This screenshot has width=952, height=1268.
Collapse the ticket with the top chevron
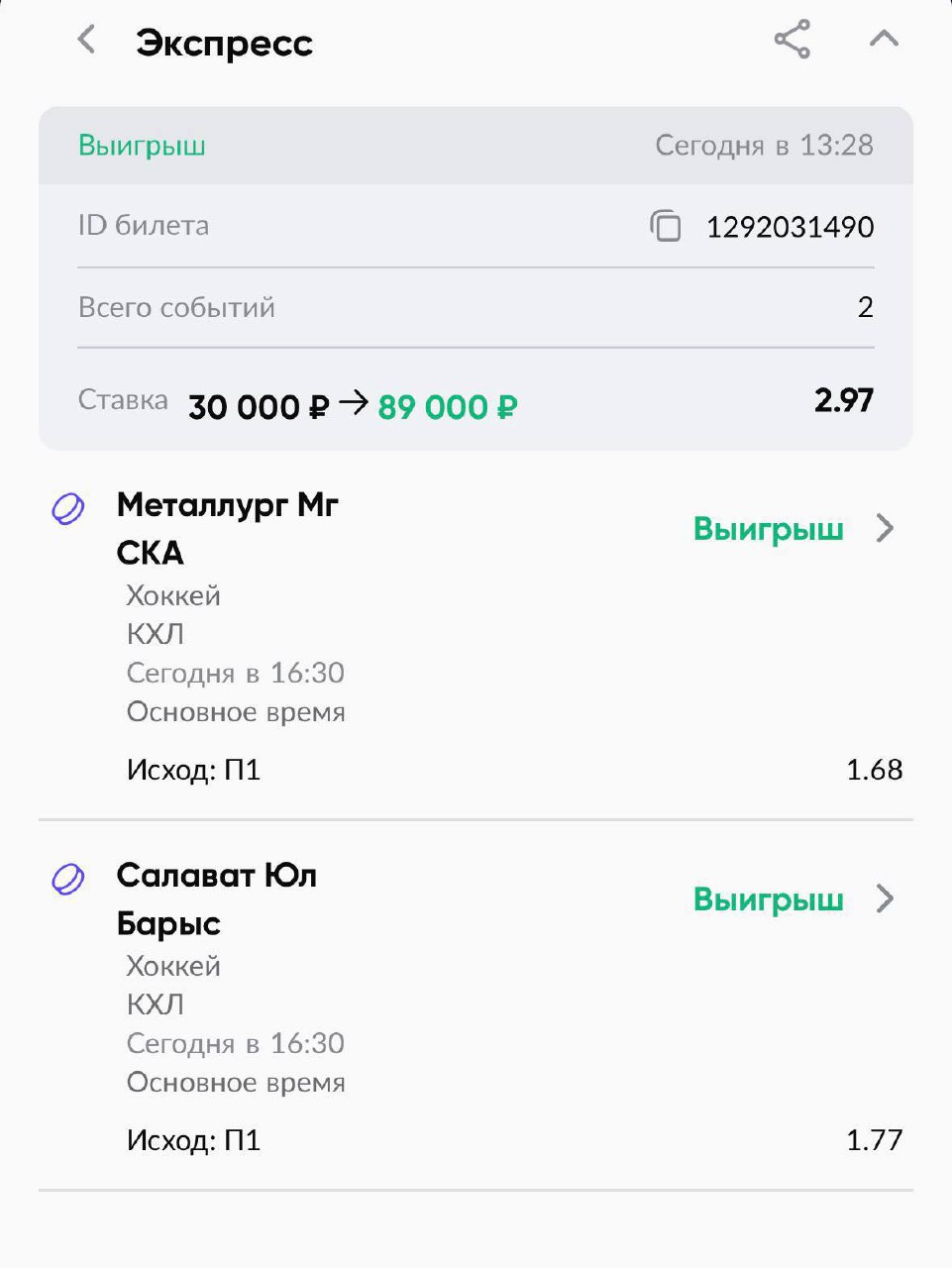pyautogui.click(x=883, y=40)
